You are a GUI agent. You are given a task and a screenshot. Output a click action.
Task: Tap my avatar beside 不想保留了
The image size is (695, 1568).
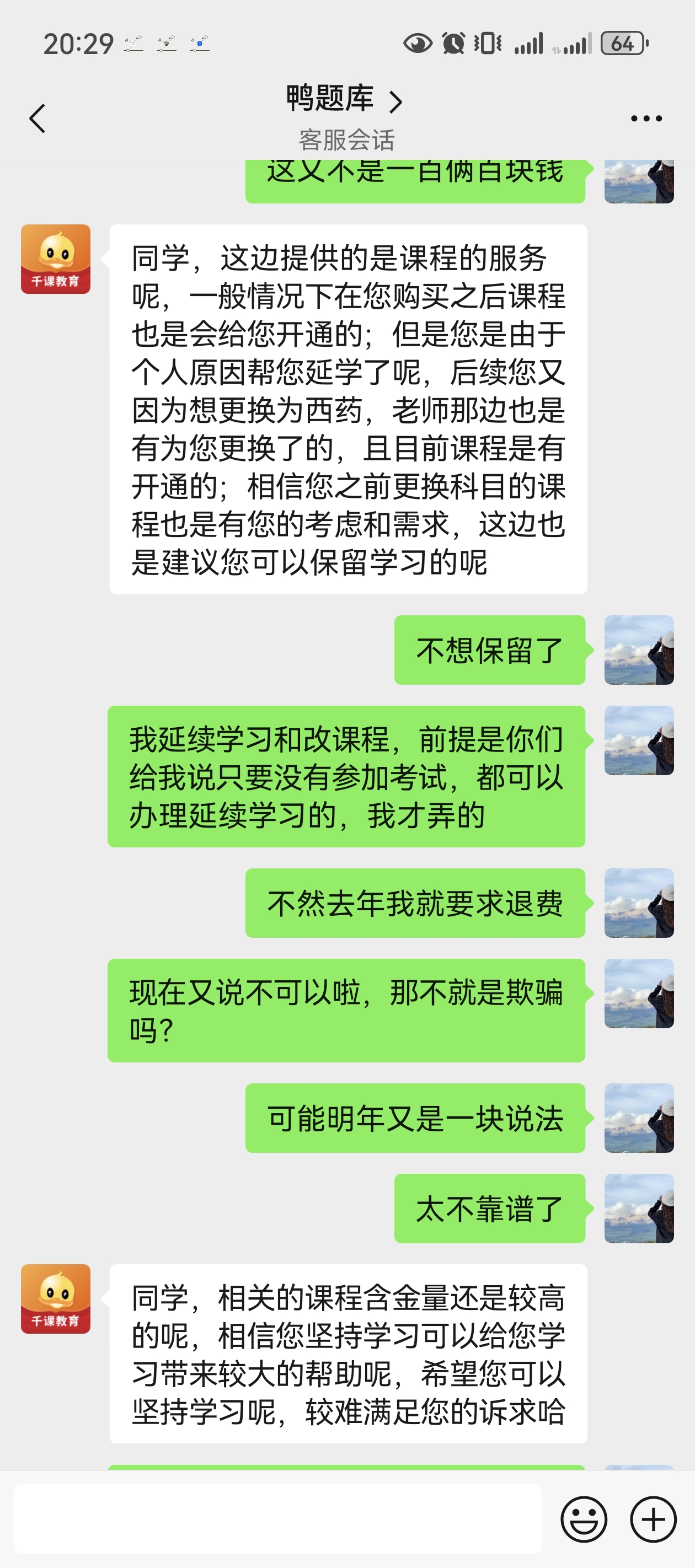(x=639, y=649)
